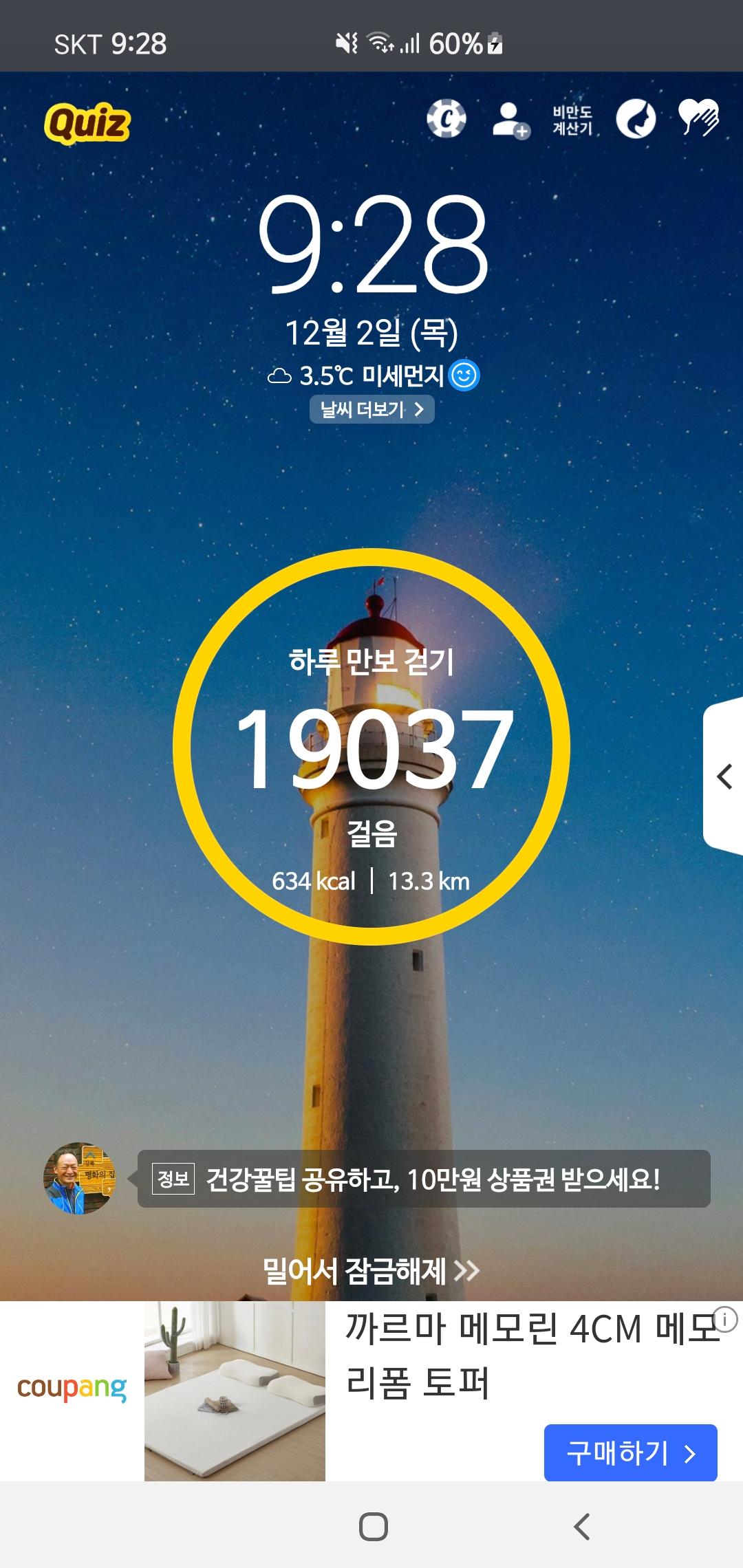Expand the side panel arrow handle
Screen dimensions: 743x1568
(724, 777)
